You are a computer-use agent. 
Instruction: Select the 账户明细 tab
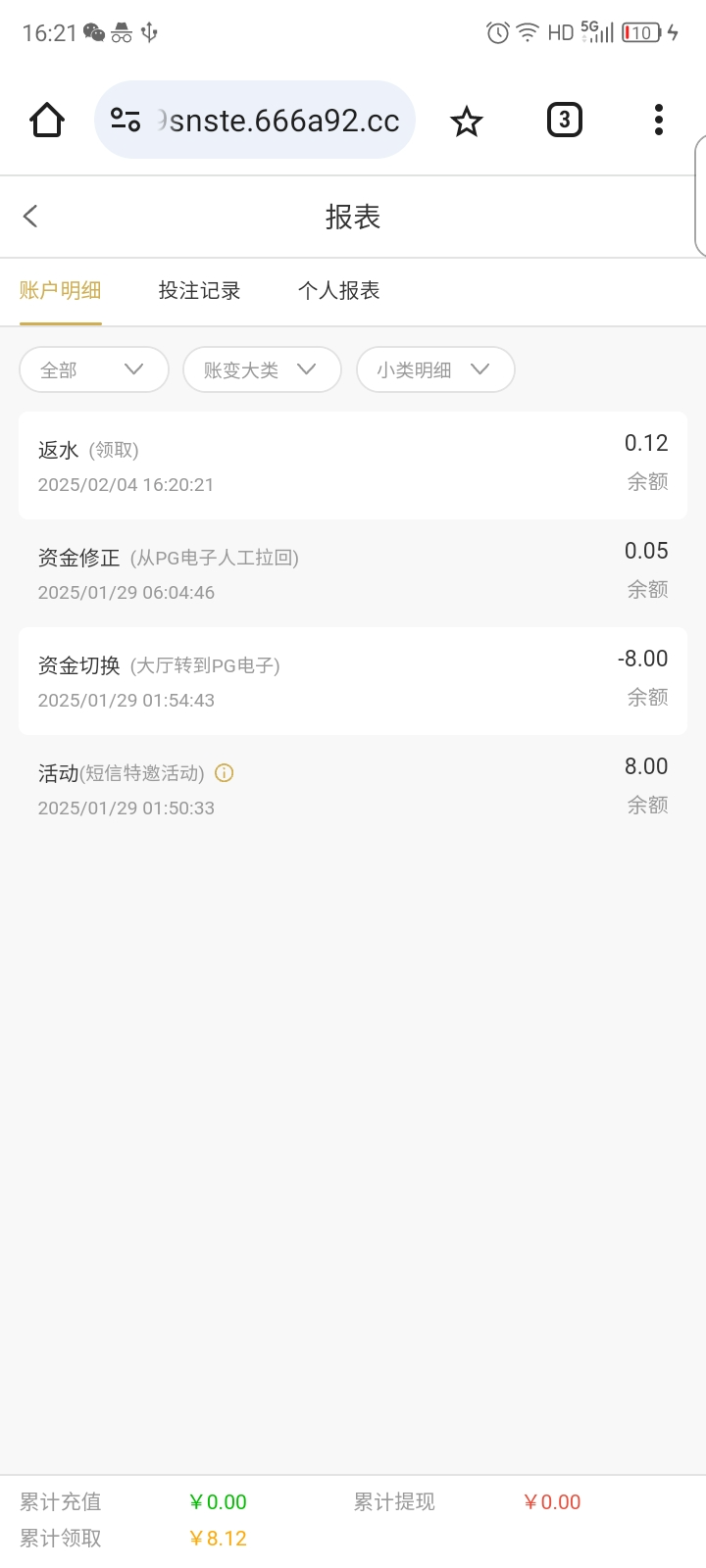pos(61,291)
